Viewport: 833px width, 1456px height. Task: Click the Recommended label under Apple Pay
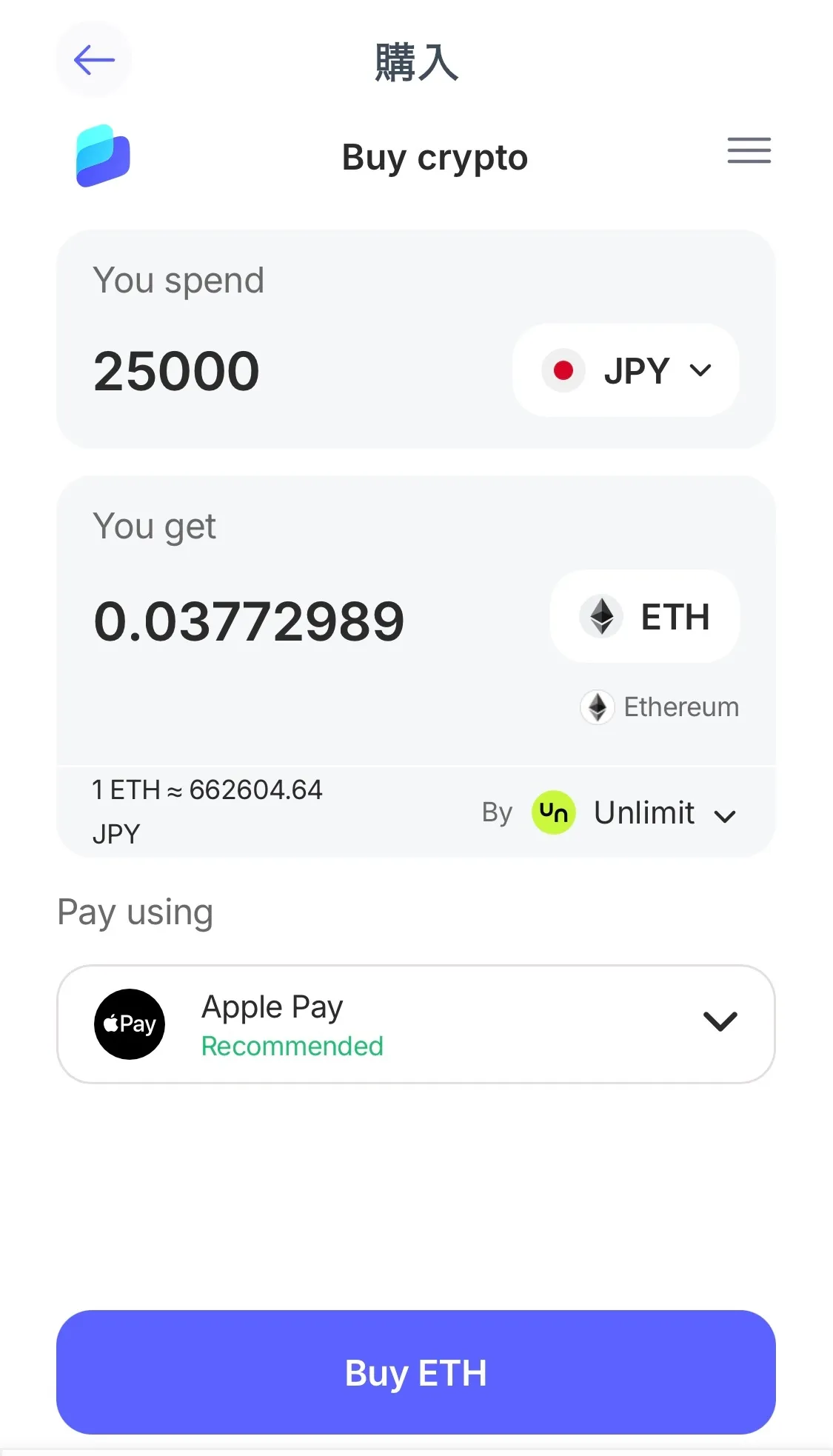pyautogui.click(x=292, y=1046)
